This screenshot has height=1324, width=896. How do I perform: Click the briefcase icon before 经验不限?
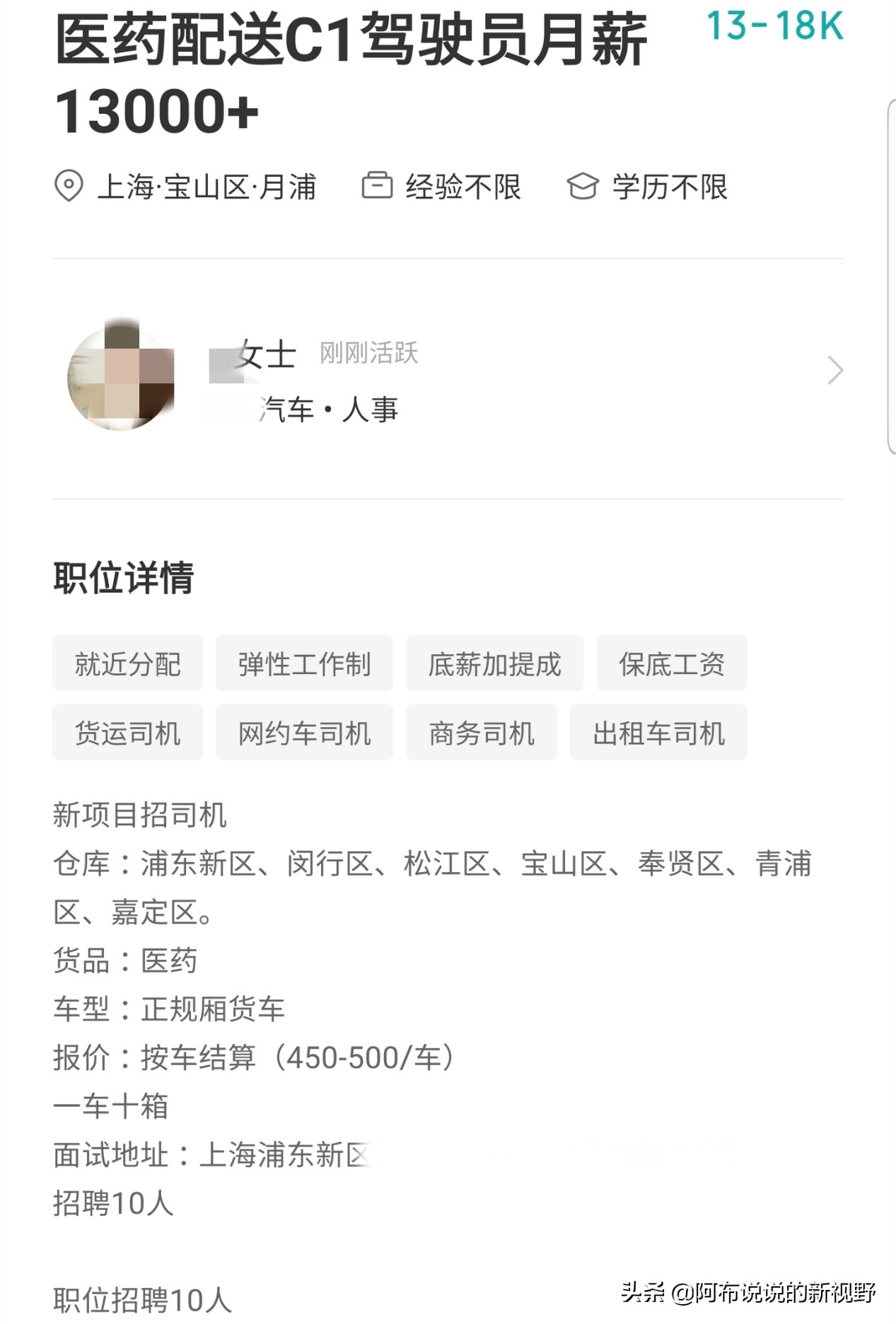point(377,185)
